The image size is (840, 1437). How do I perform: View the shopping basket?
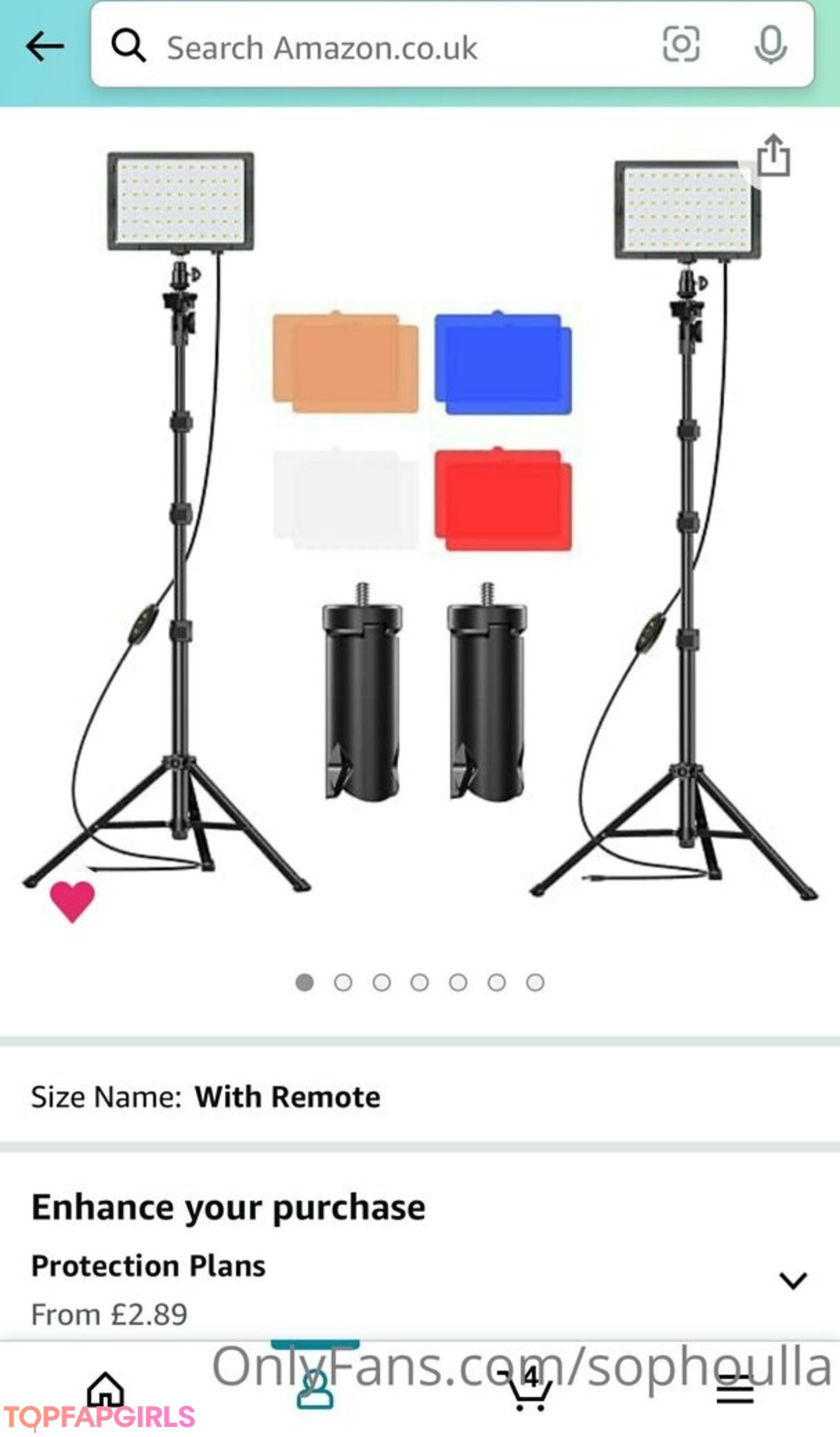[x=529, y=1389]
